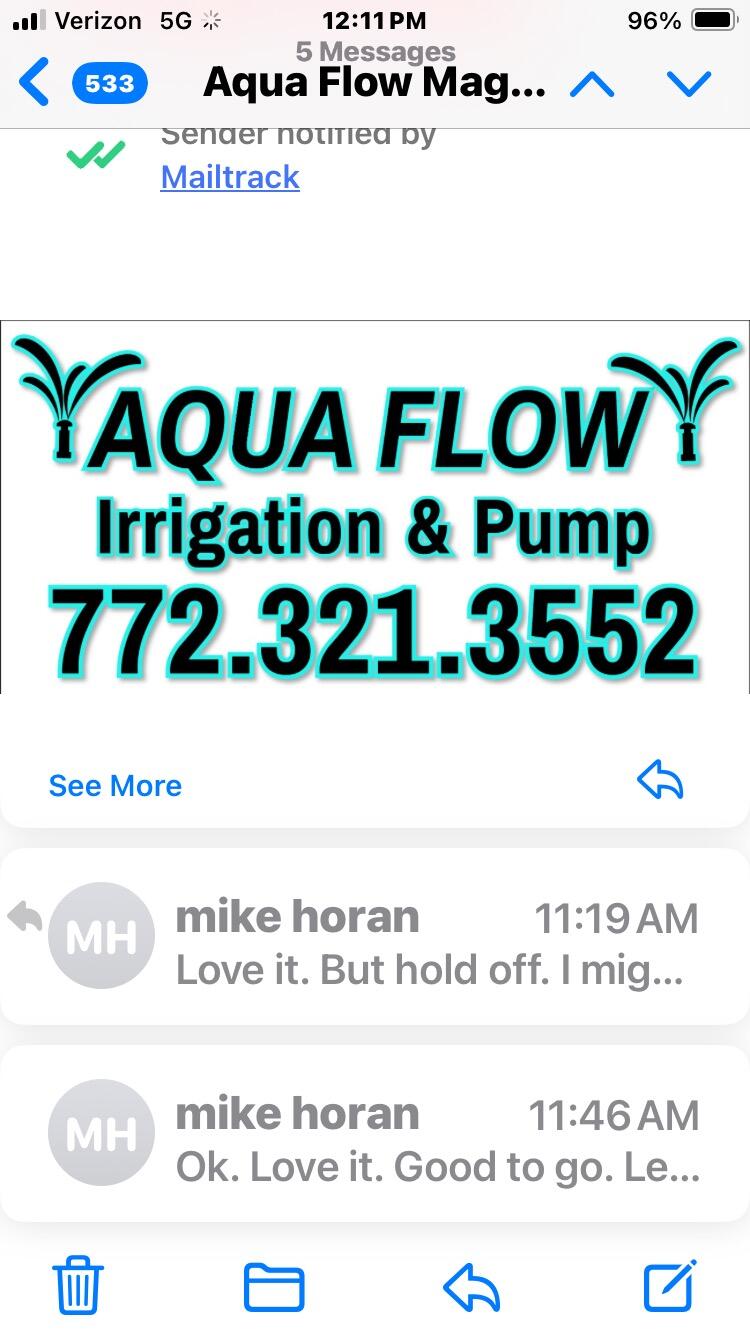Tap the Aqua Flow Mag thread title
750x1334 pixels.
tap(374, 82)
